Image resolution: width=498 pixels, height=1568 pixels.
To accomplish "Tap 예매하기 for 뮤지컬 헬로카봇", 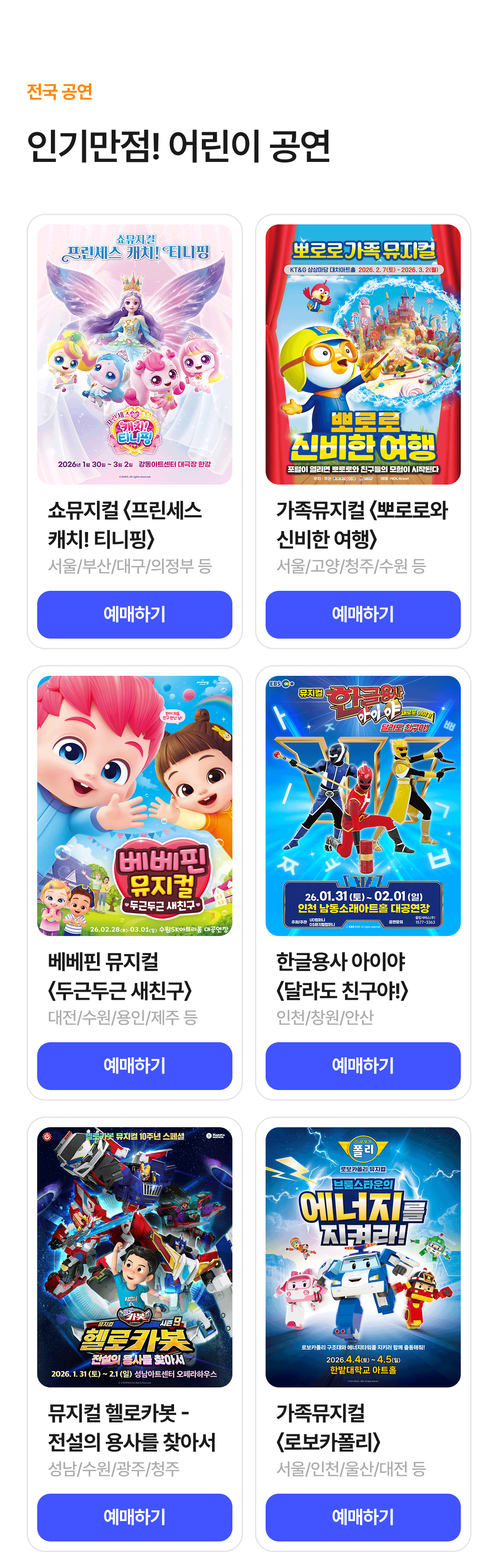I will tap(135, 1517).
